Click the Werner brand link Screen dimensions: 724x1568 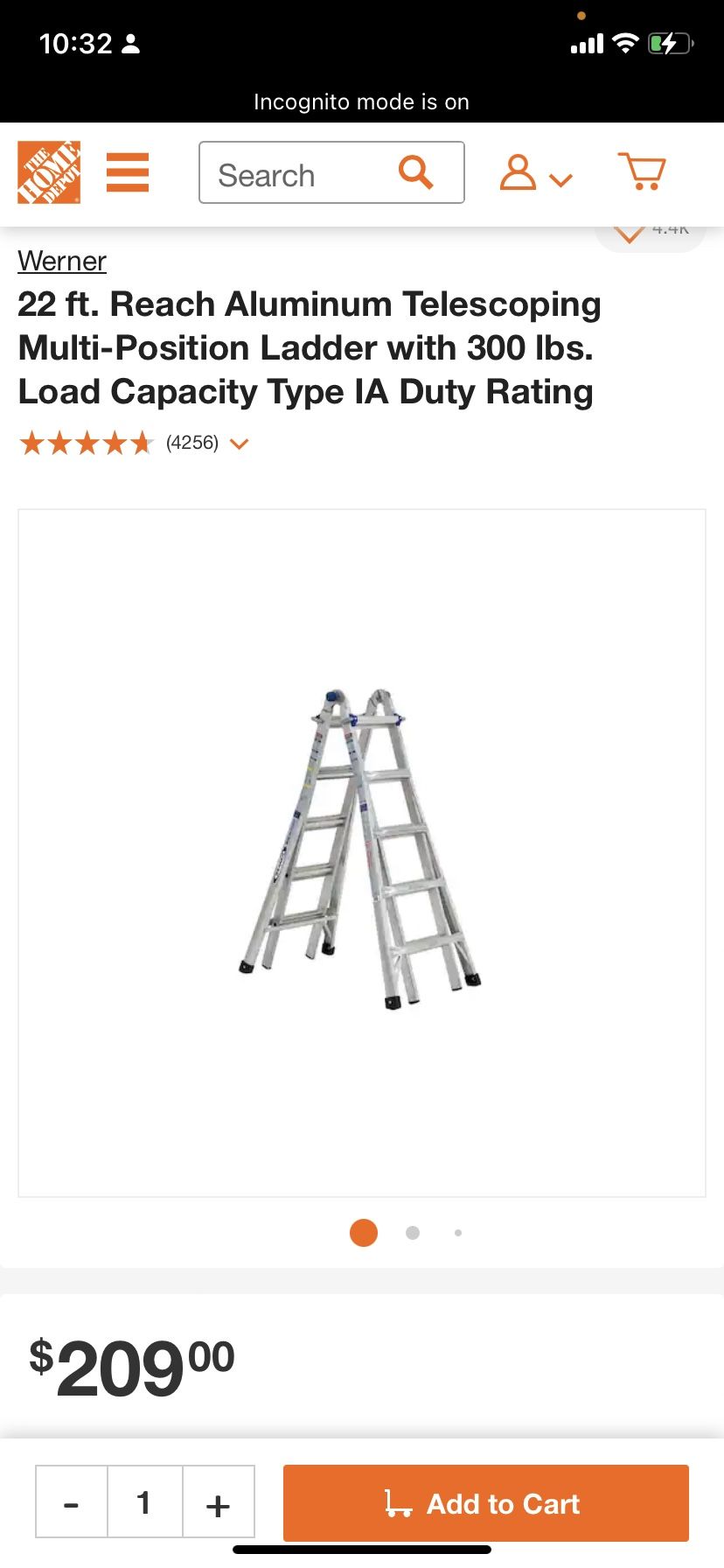[61, 261]
